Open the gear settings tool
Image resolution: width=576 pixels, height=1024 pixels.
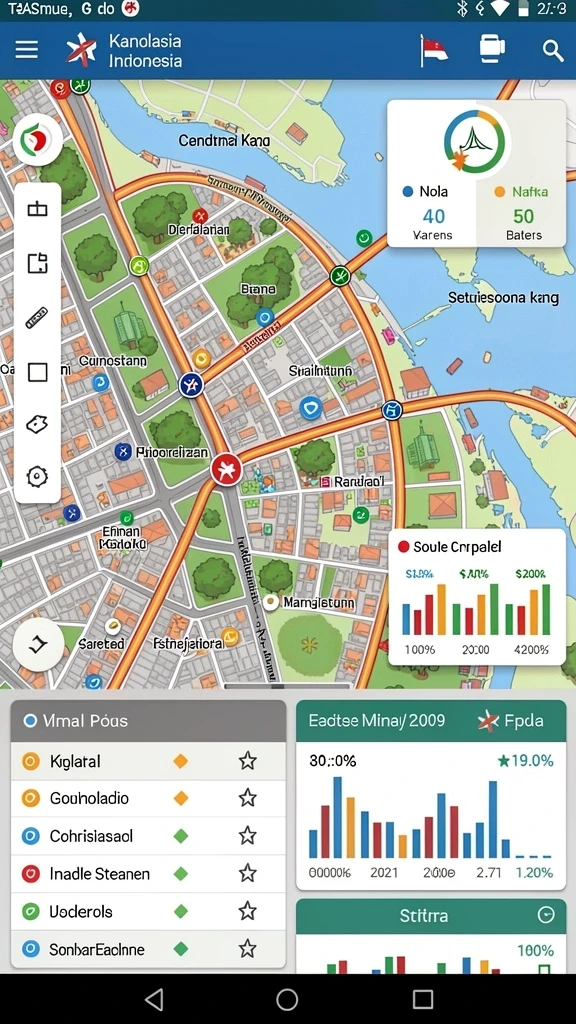pyautogui.click(x=37, y=477)
